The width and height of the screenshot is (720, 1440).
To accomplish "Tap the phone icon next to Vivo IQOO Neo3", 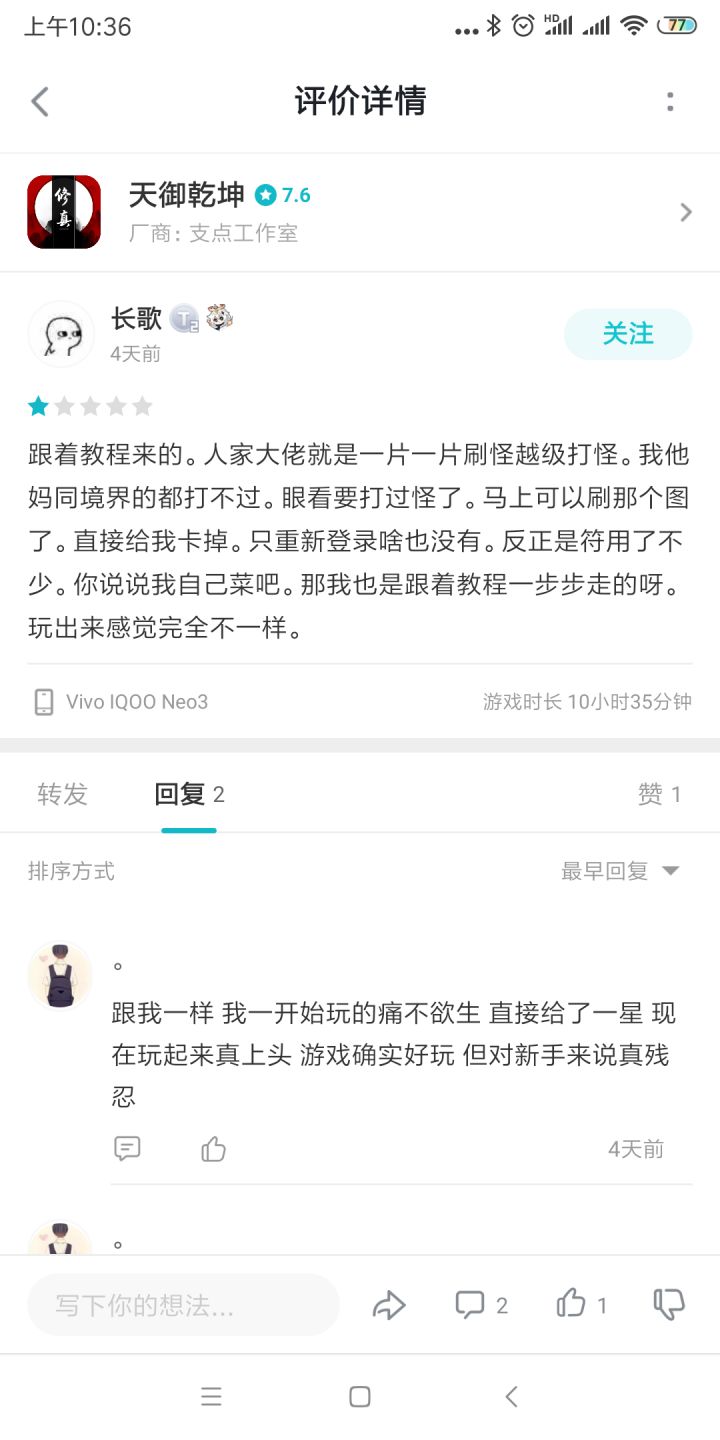I will coord(42,701).
